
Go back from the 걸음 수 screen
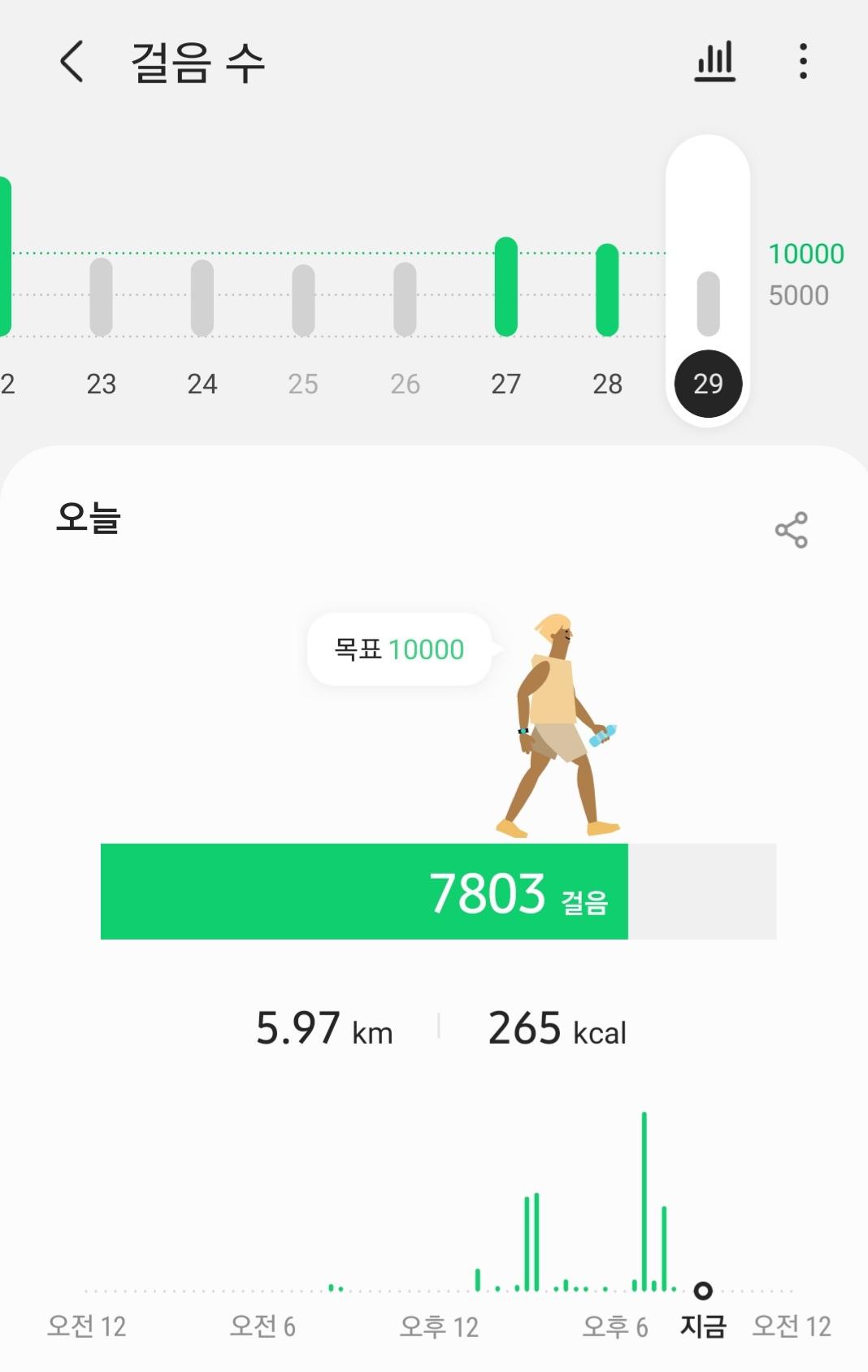pos(72,62)
